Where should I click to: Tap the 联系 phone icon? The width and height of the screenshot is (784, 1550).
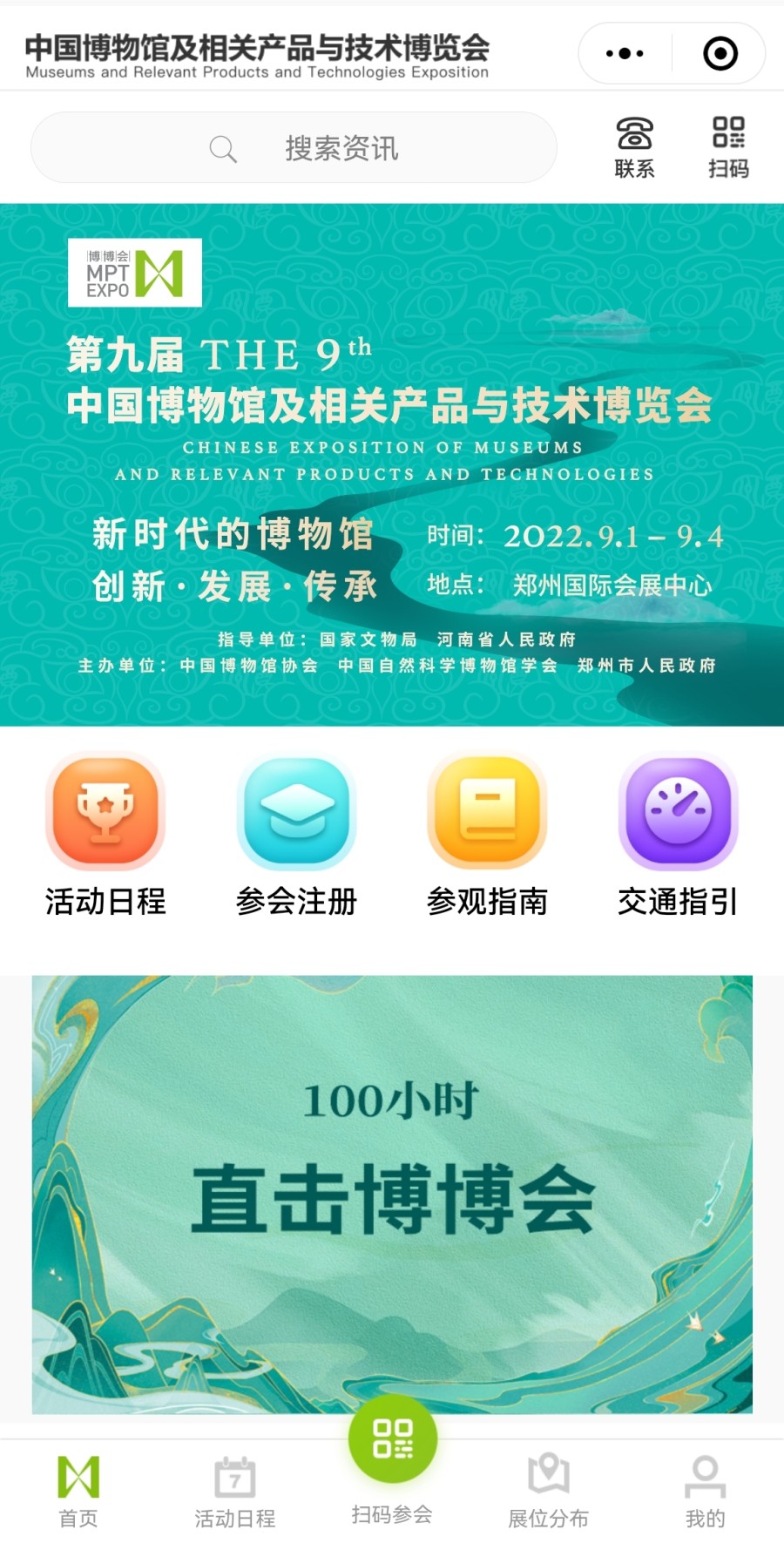[634, 146]
